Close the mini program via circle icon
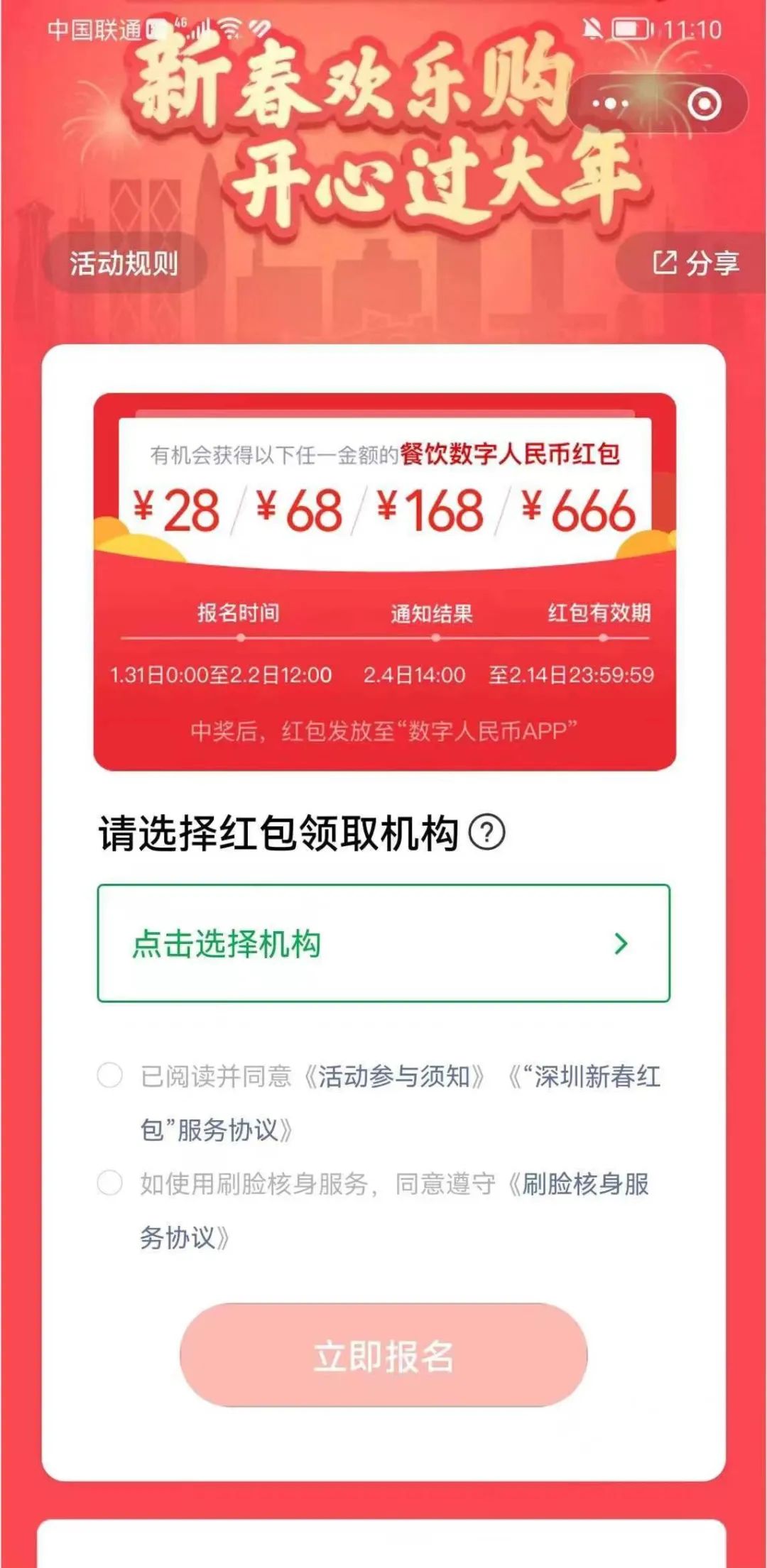 (704, 104)
